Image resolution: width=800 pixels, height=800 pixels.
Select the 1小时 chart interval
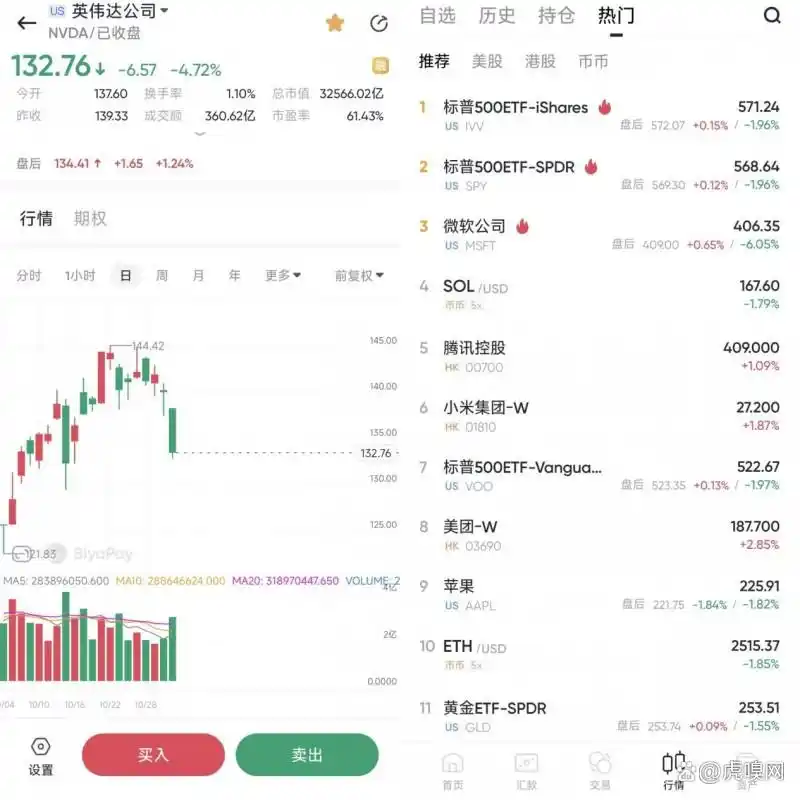click(x=80, y=276)
